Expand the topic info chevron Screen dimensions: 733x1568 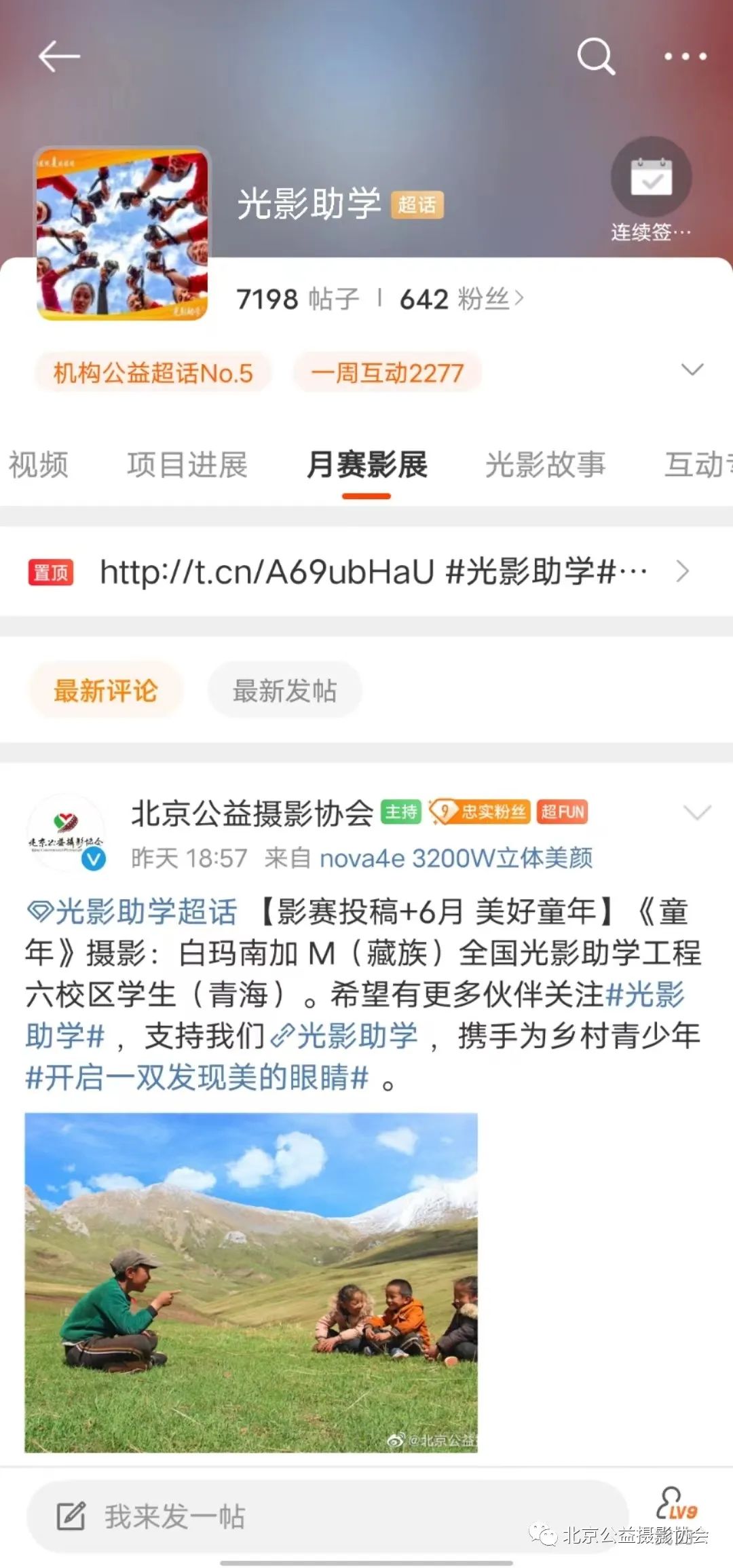click(x=692, y=370)
